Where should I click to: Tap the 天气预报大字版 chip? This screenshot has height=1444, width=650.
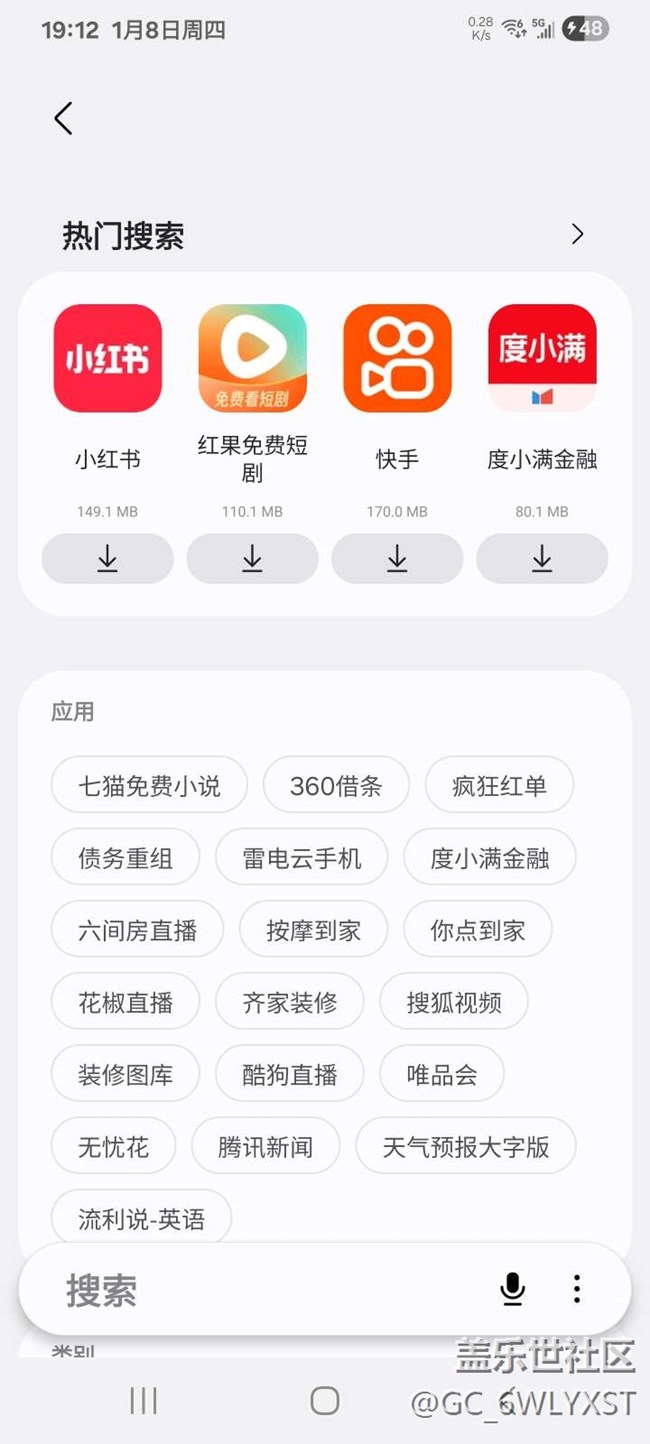[x=465, y=1146]
